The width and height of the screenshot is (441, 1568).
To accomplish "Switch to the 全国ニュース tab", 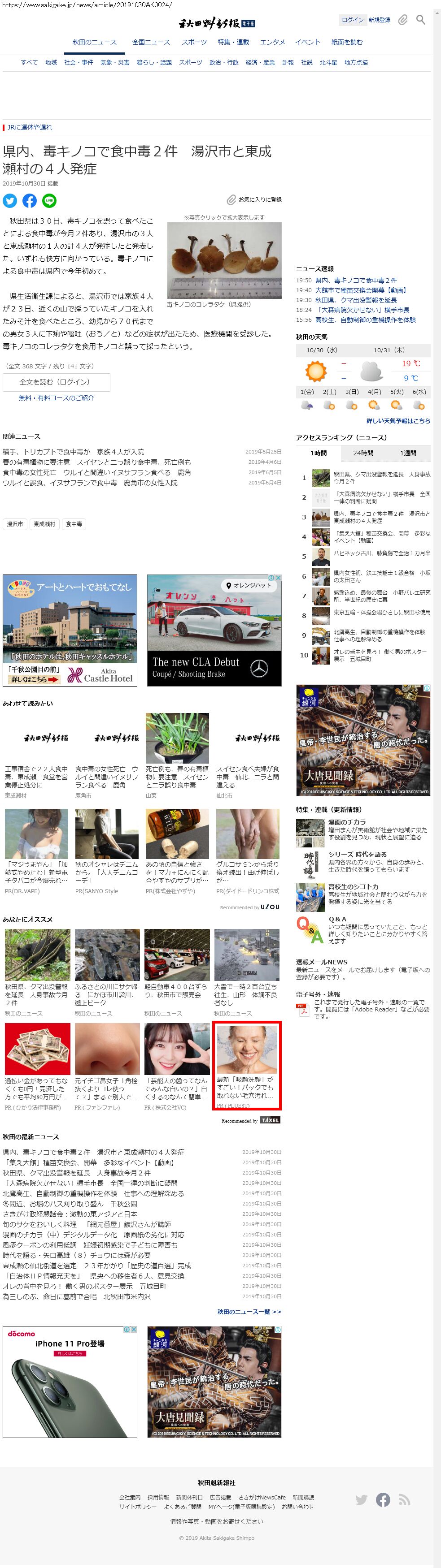I will tap(151, 42).
